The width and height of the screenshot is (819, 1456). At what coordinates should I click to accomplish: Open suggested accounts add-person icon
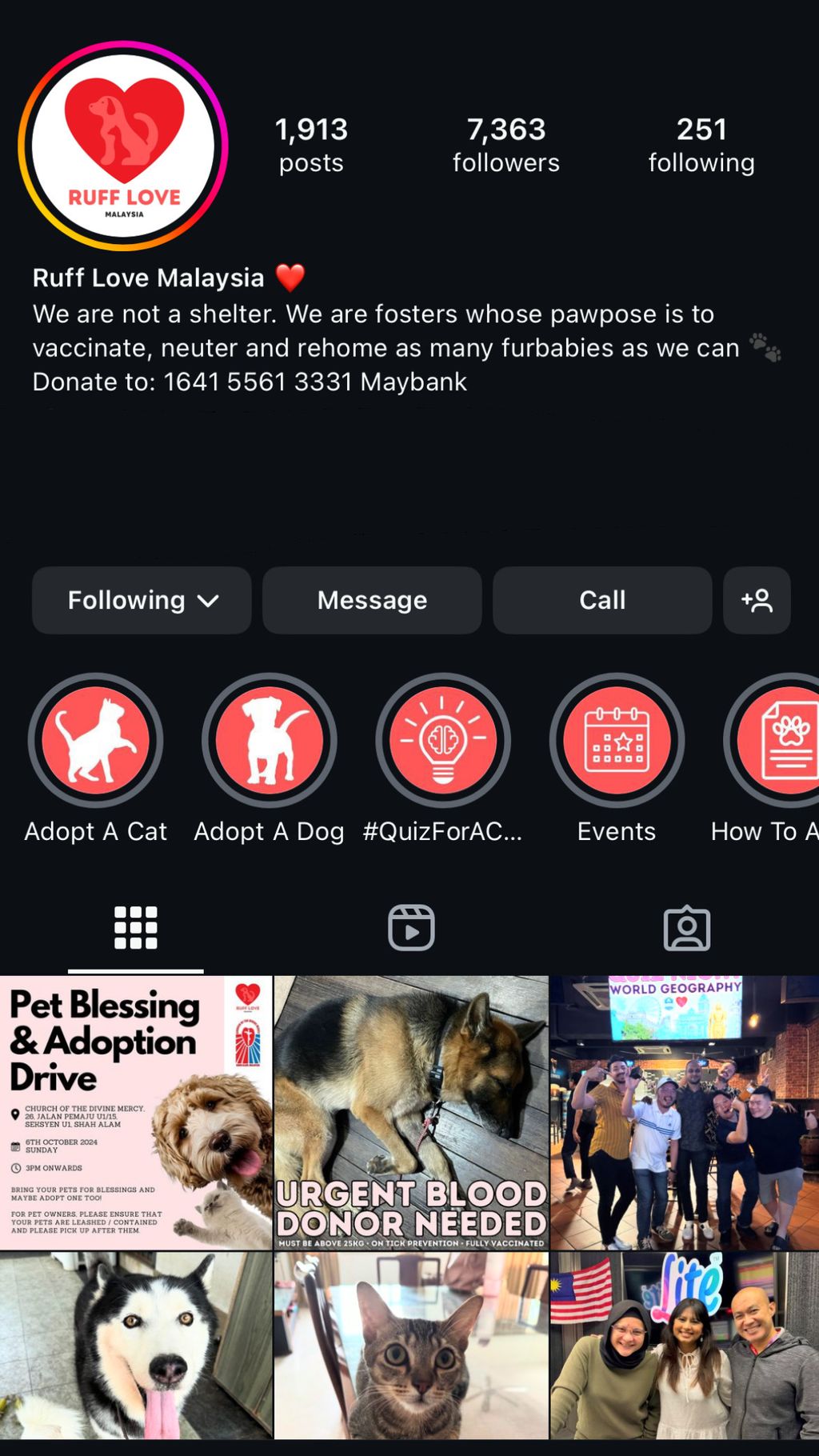click(757, 600)
